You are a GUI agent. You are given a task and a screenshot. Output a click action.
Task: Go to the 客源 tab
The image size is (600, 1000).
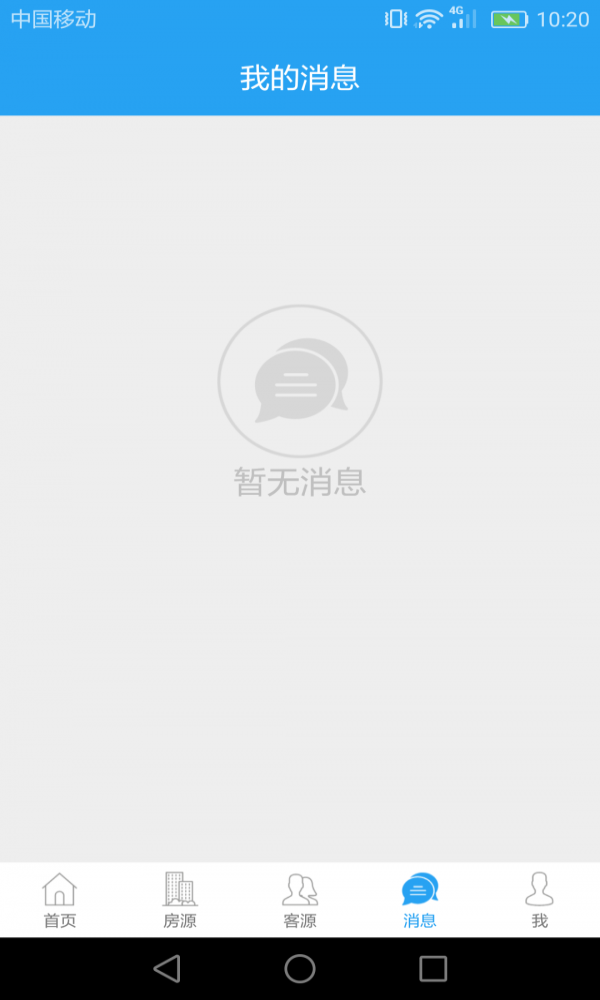click(x=300, y=900)
